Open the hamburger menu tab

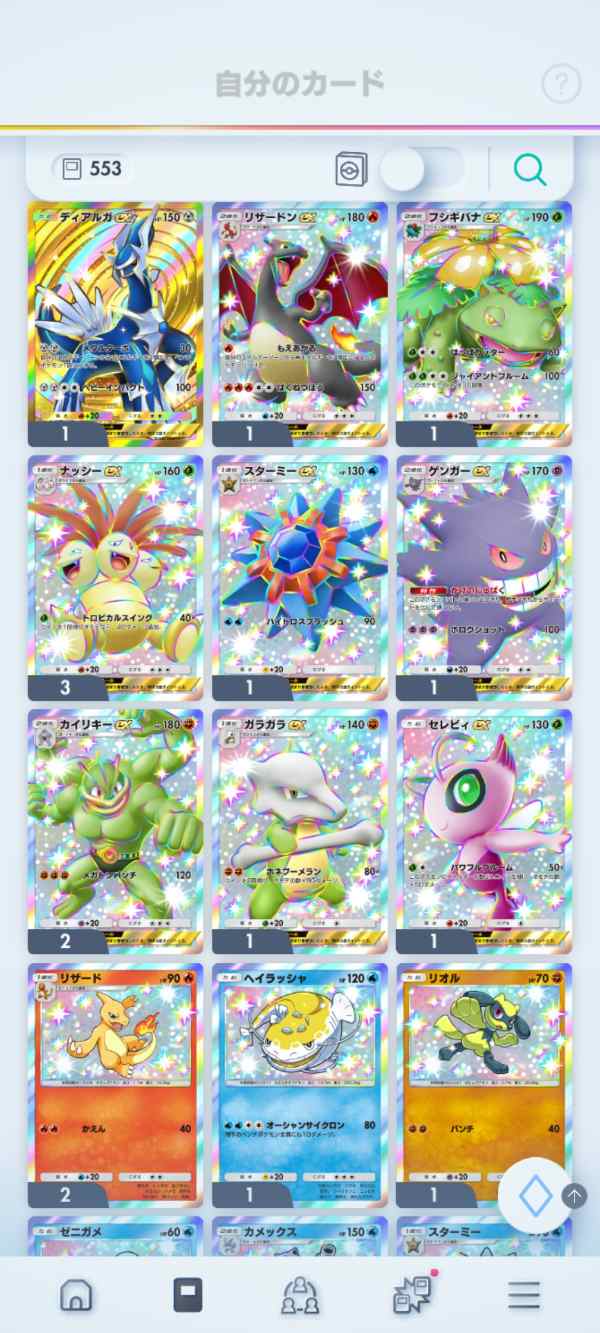pyautogui.click(x=523, y=1295)
